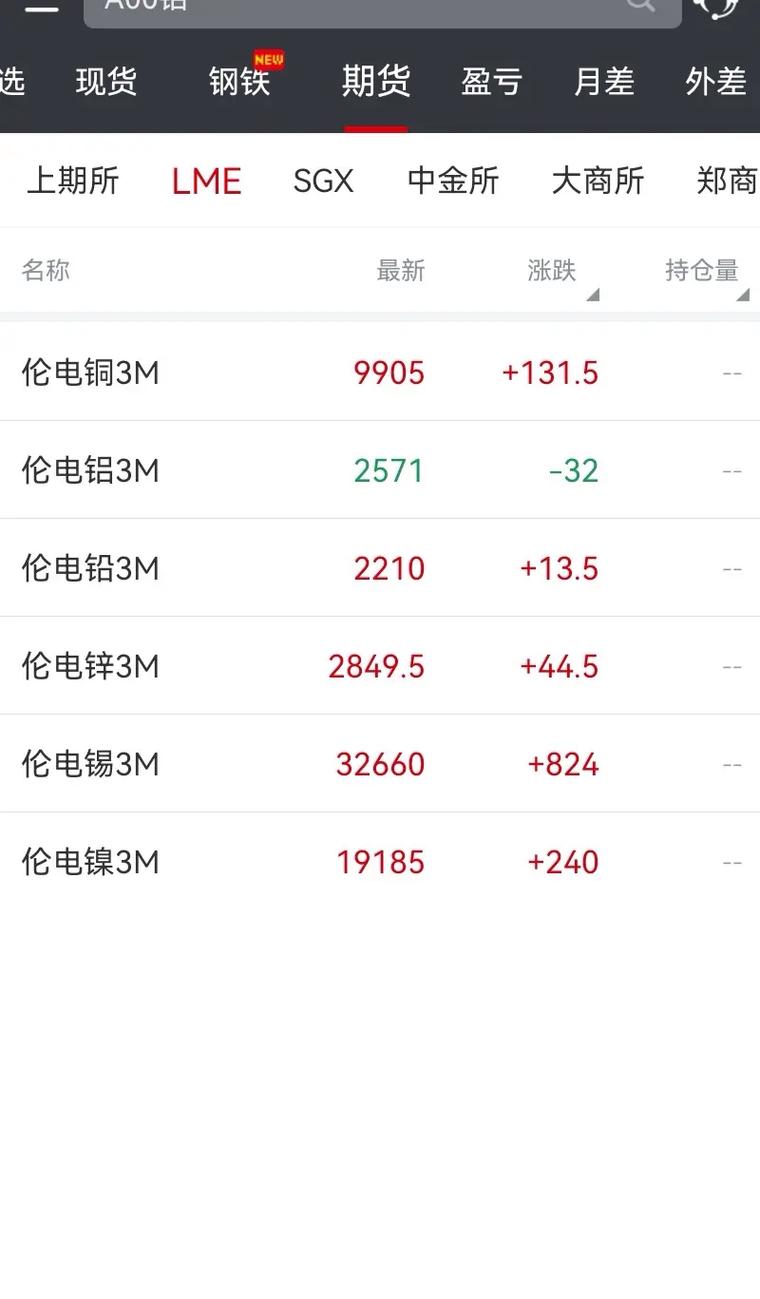Switch to the 现货 tab
Image resolution: width=760 pixels, height=1299 pixels.
(x=106, y=82)
